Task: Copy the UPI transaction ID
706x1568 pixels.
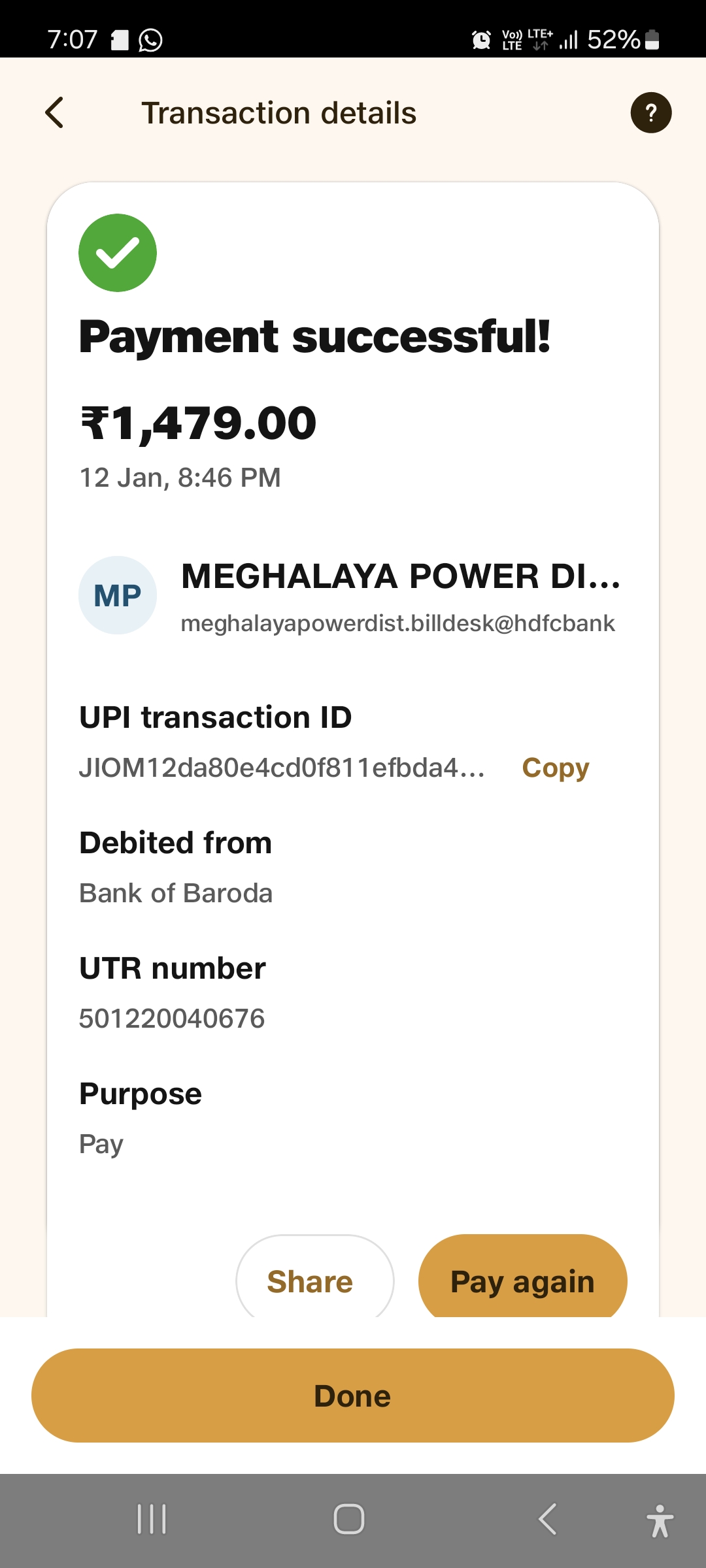Action: (556, 768)
